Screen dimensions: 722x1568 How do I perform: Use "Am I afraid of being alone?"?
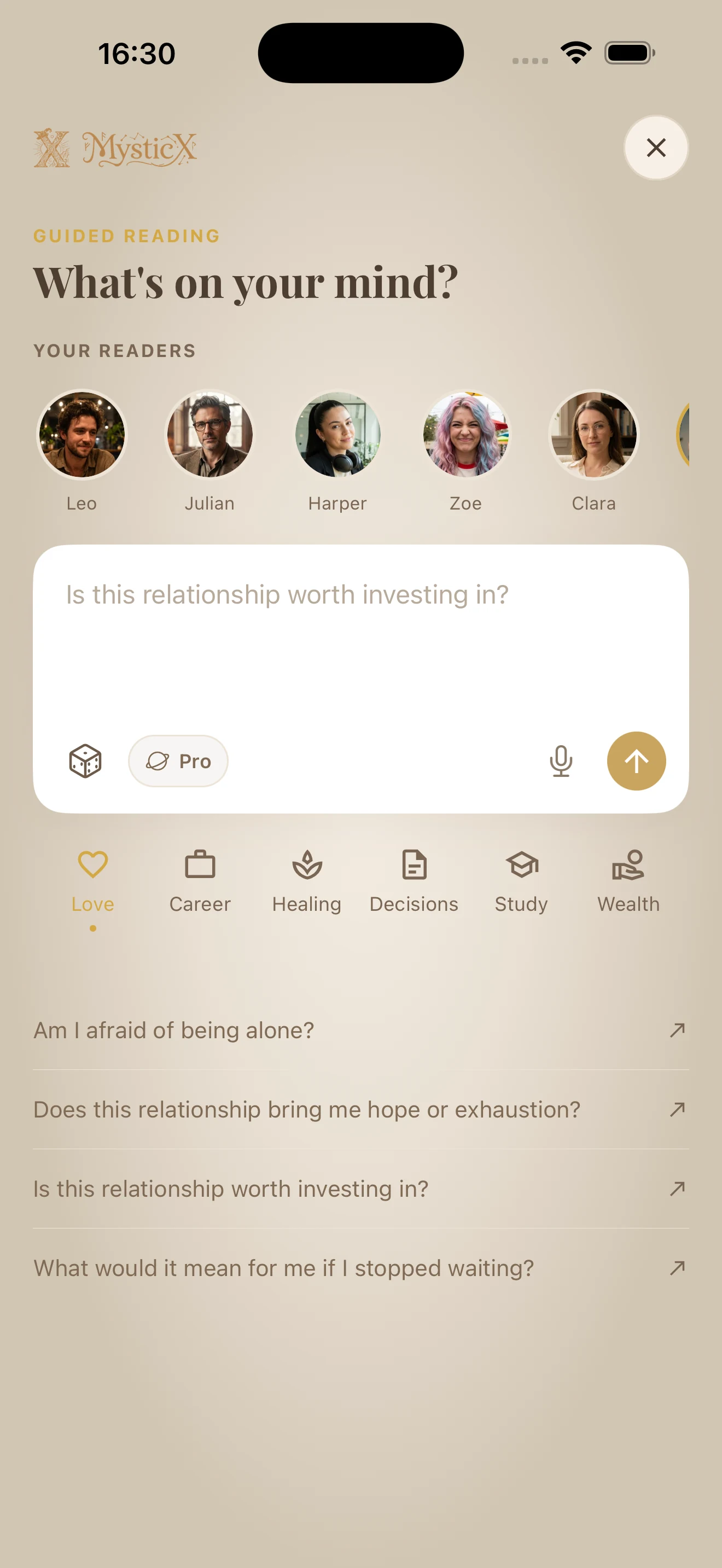361,1030
